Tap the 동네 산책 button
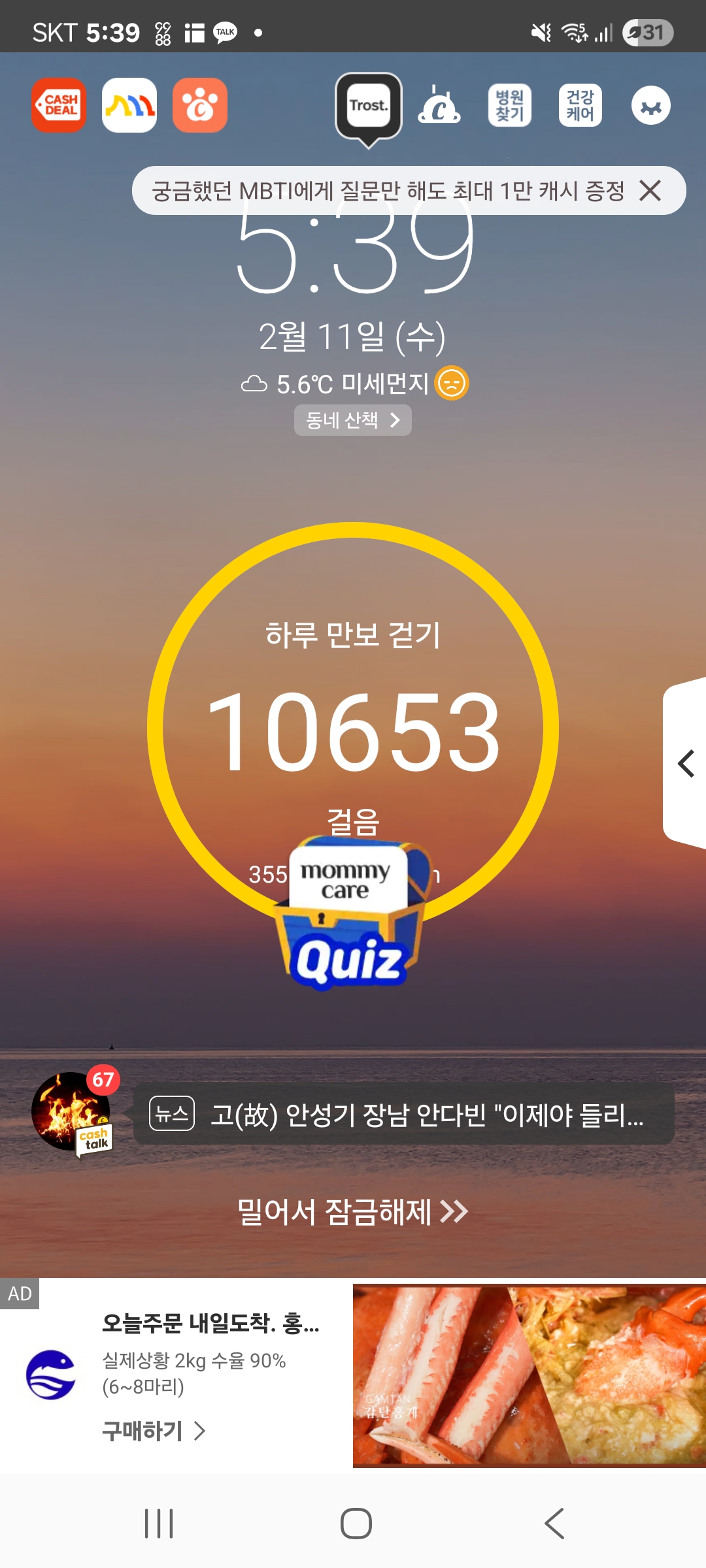The image size is (706, 1568). [352, 420]
